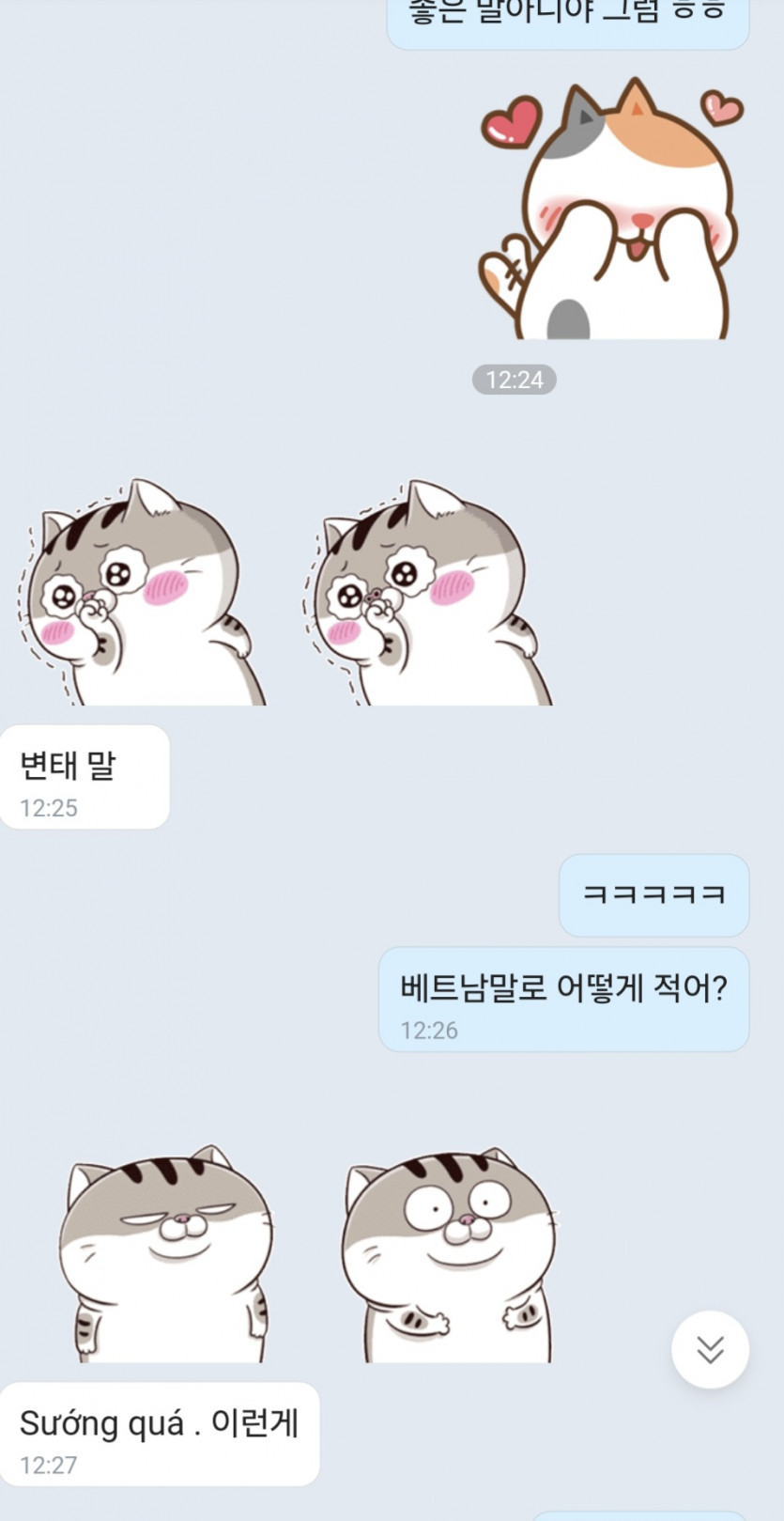Jump to the latest messages with the down-arrow button
784x1521 pixels.
710,1349
